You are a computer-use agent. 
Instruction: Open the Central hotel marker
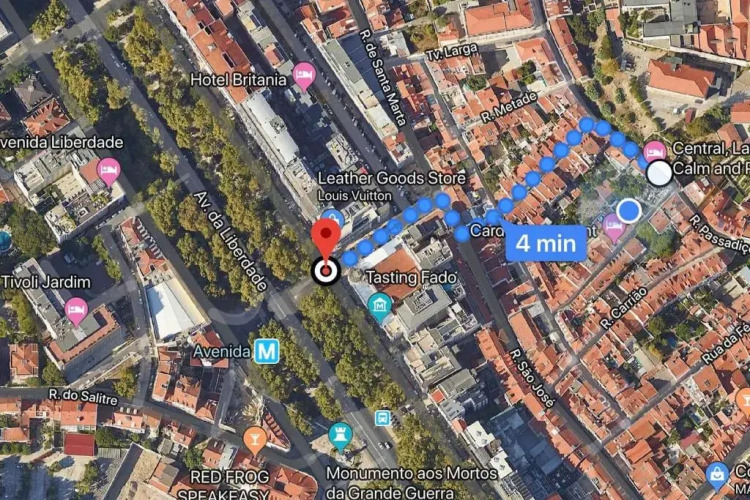655,152
